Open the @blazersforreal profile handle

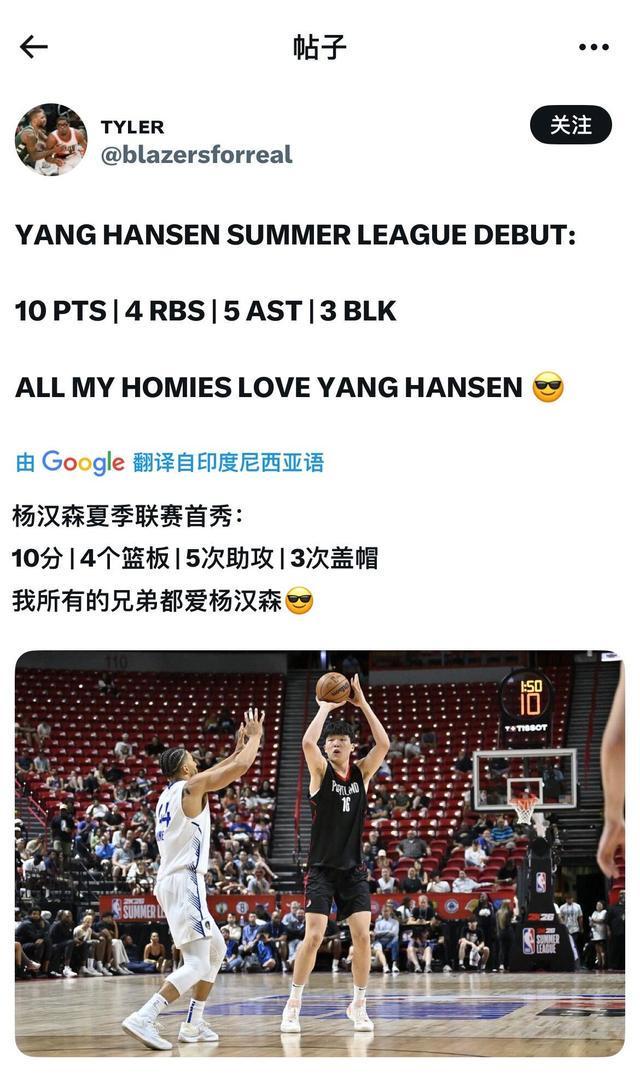196,154
